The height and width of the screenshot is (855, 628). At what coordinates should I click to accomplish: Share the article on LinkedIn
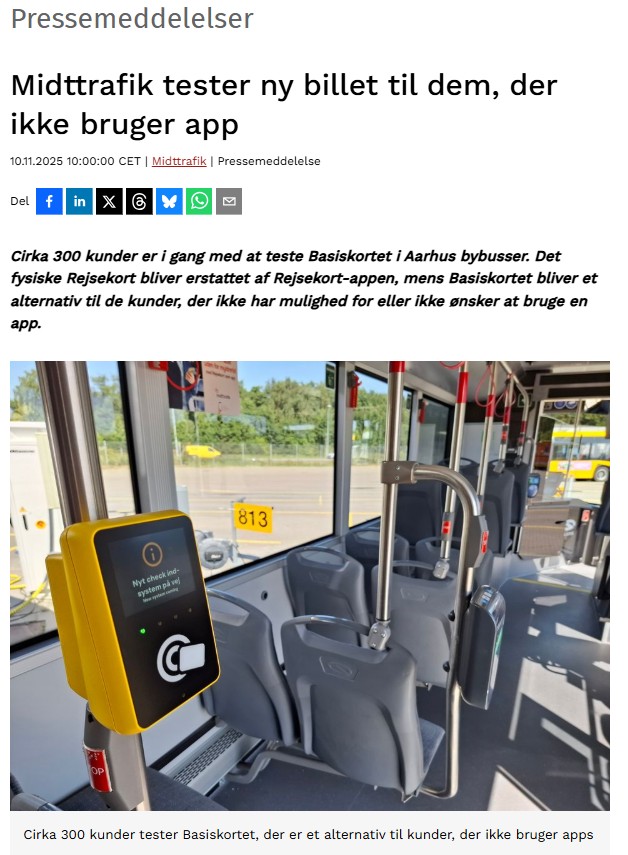[79, 201]
